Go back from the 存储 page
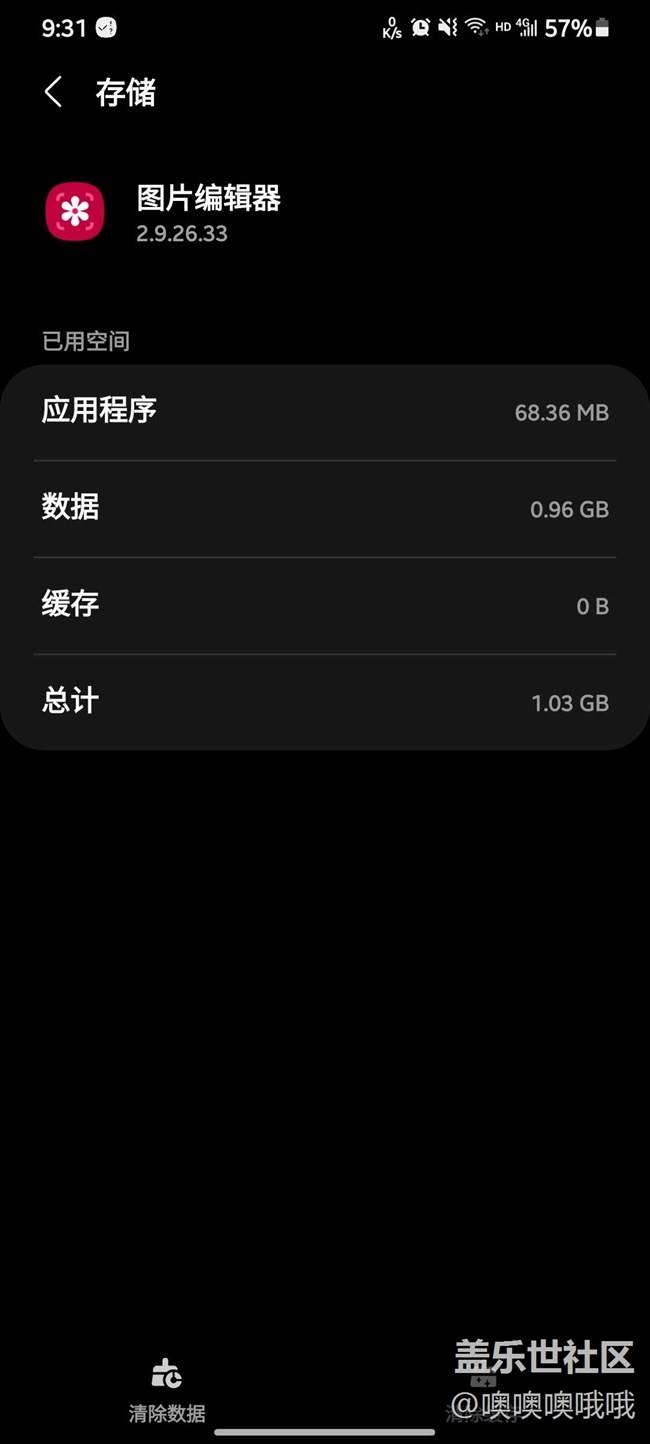650x1444 pixels. pyautogui.click(x=54, y=92)
